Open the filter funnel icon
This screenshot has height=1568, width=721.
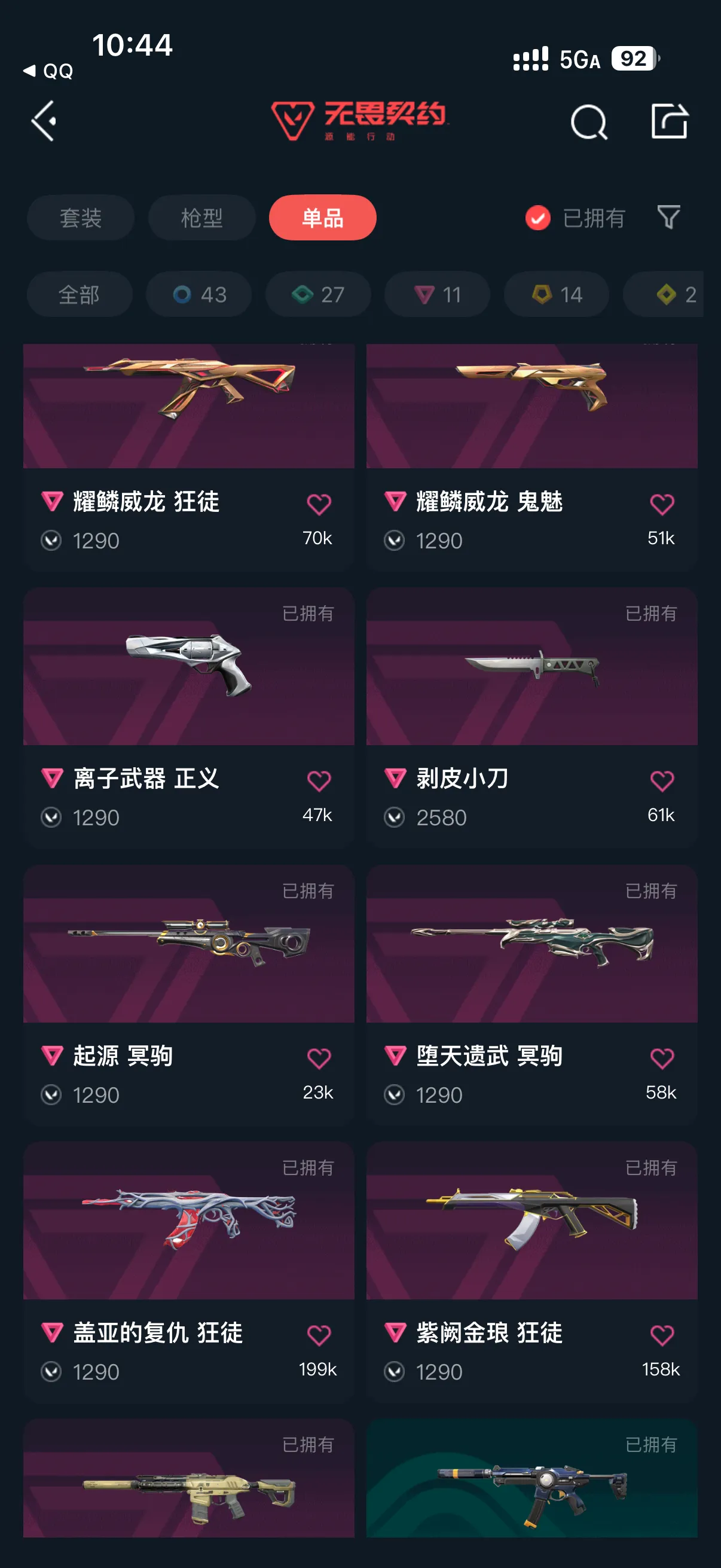(x=668, y=217)
